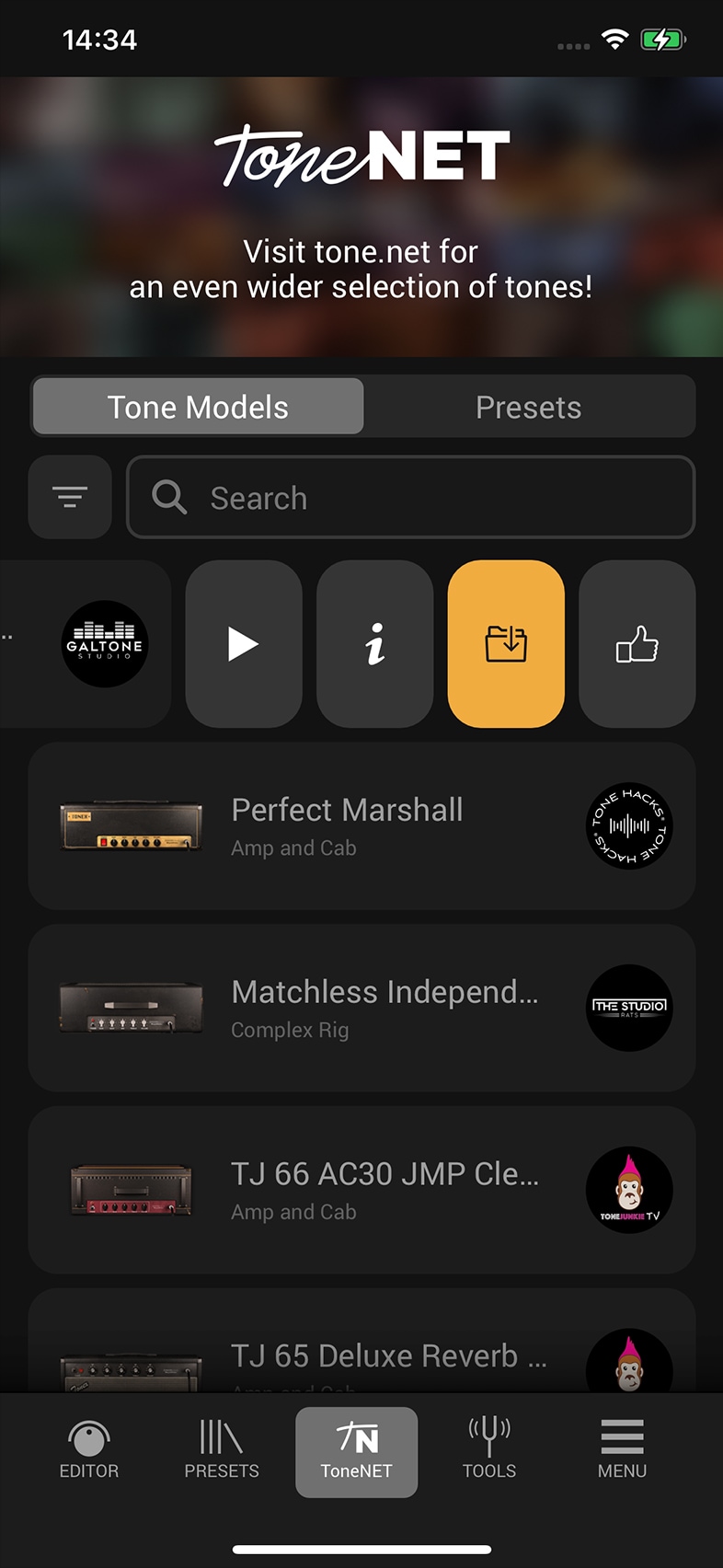Select the TJ 66 AC30 JMP tone
This screenshot has width=723, height=1568.
coord(361,1190)
